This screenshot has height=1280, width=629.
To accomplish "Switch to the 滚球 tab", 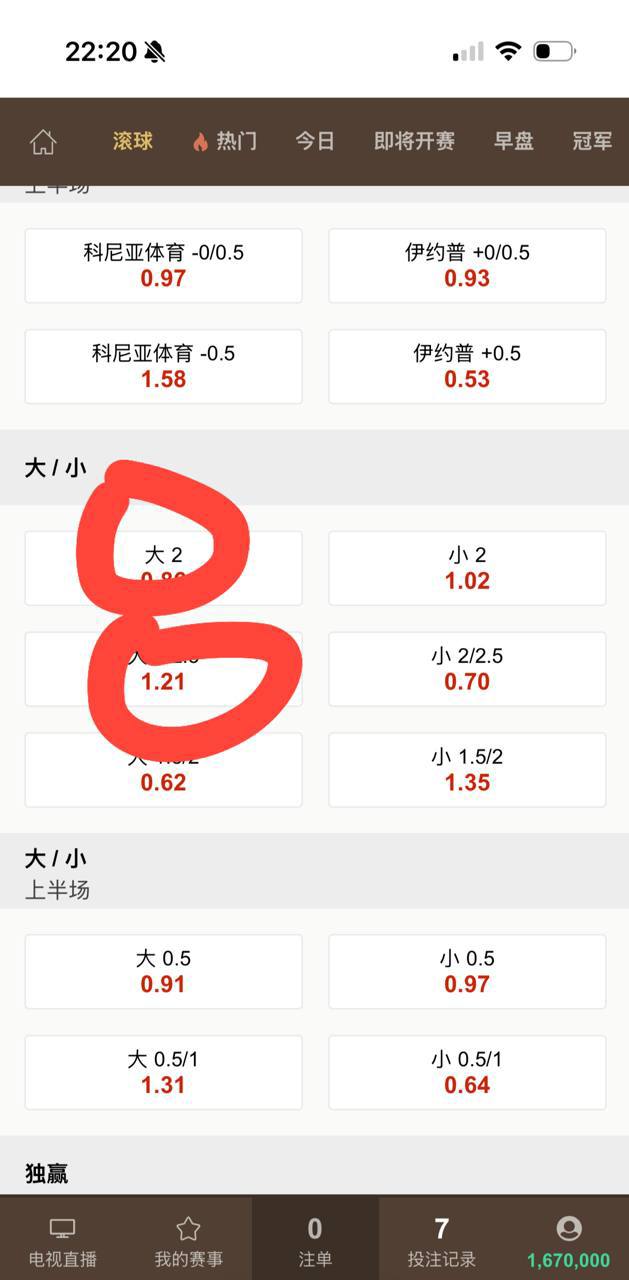I will [132, 141].
